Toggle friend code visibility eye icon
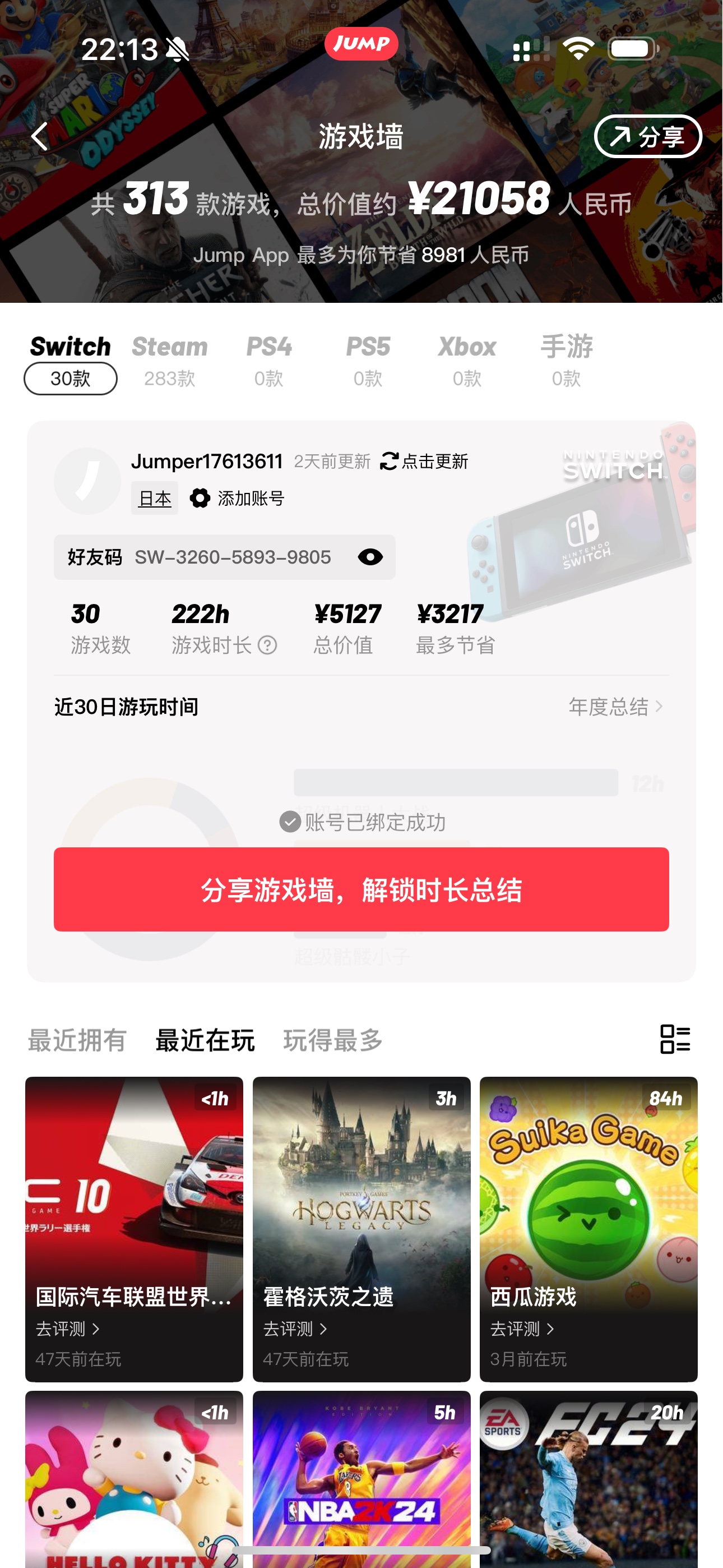The height and width of the screenshot is (1568, 723). click(370, 557)
